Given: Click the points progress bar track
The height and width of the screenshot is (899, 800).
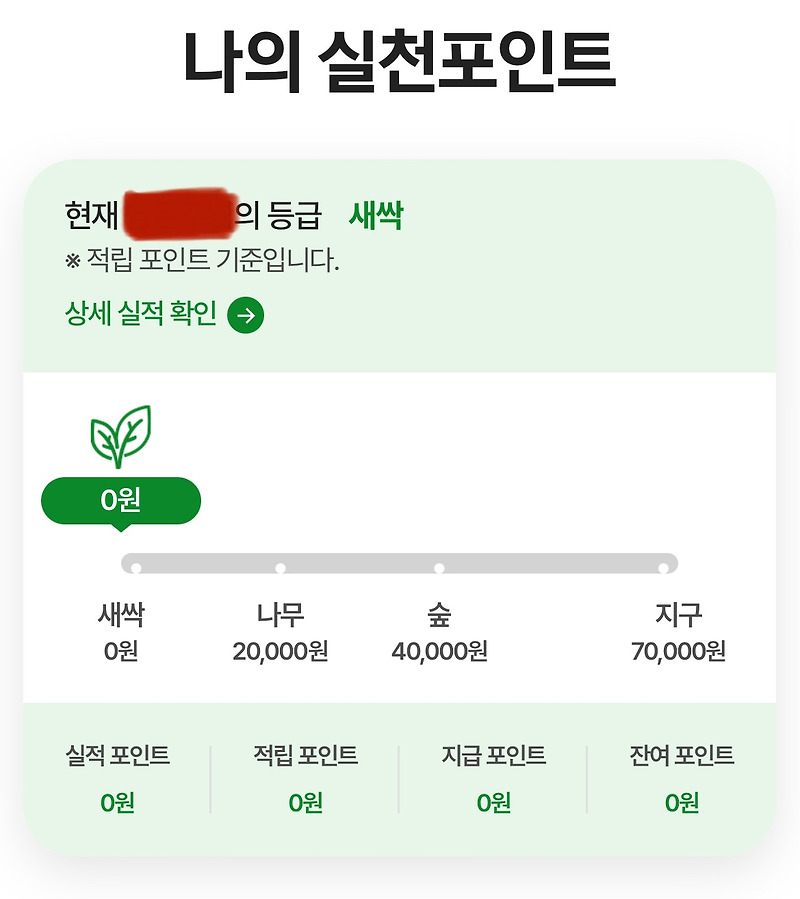Looking at the screenshot, I should coord(400,562).
